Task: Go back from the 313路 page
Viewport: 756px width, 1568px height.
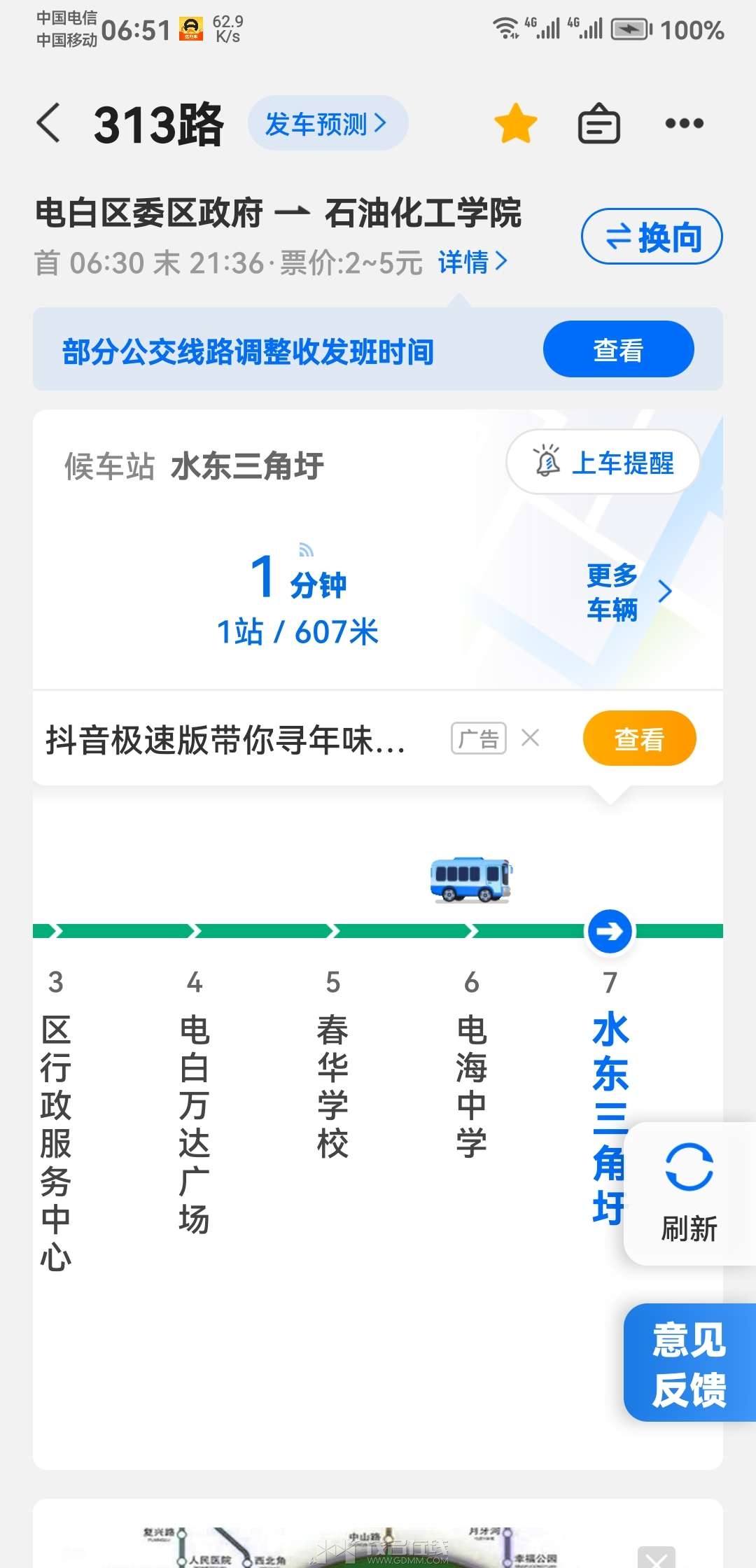Action: point(48,123)
